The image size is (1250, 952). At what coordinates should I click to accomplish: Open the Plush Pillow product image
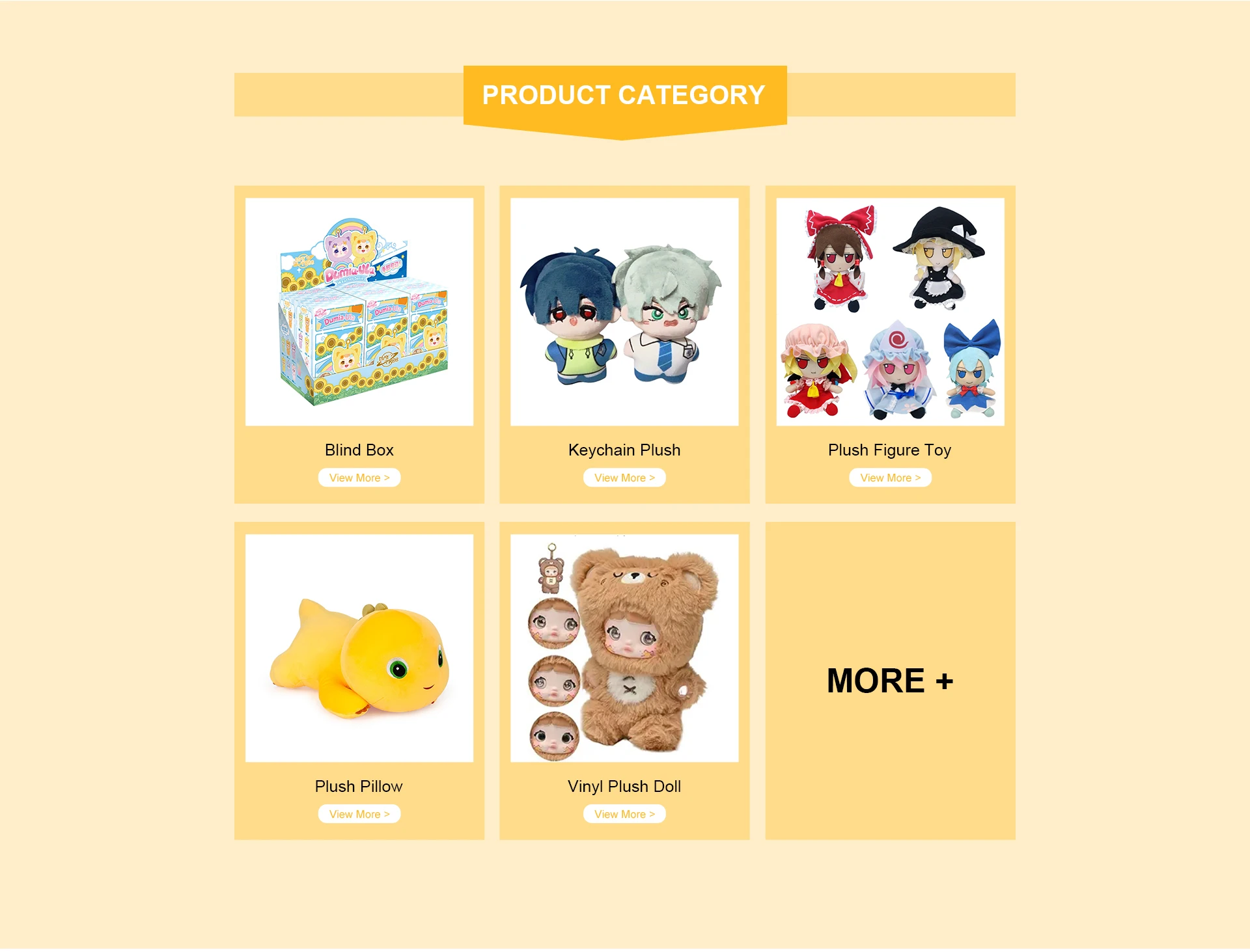(359, 649)
